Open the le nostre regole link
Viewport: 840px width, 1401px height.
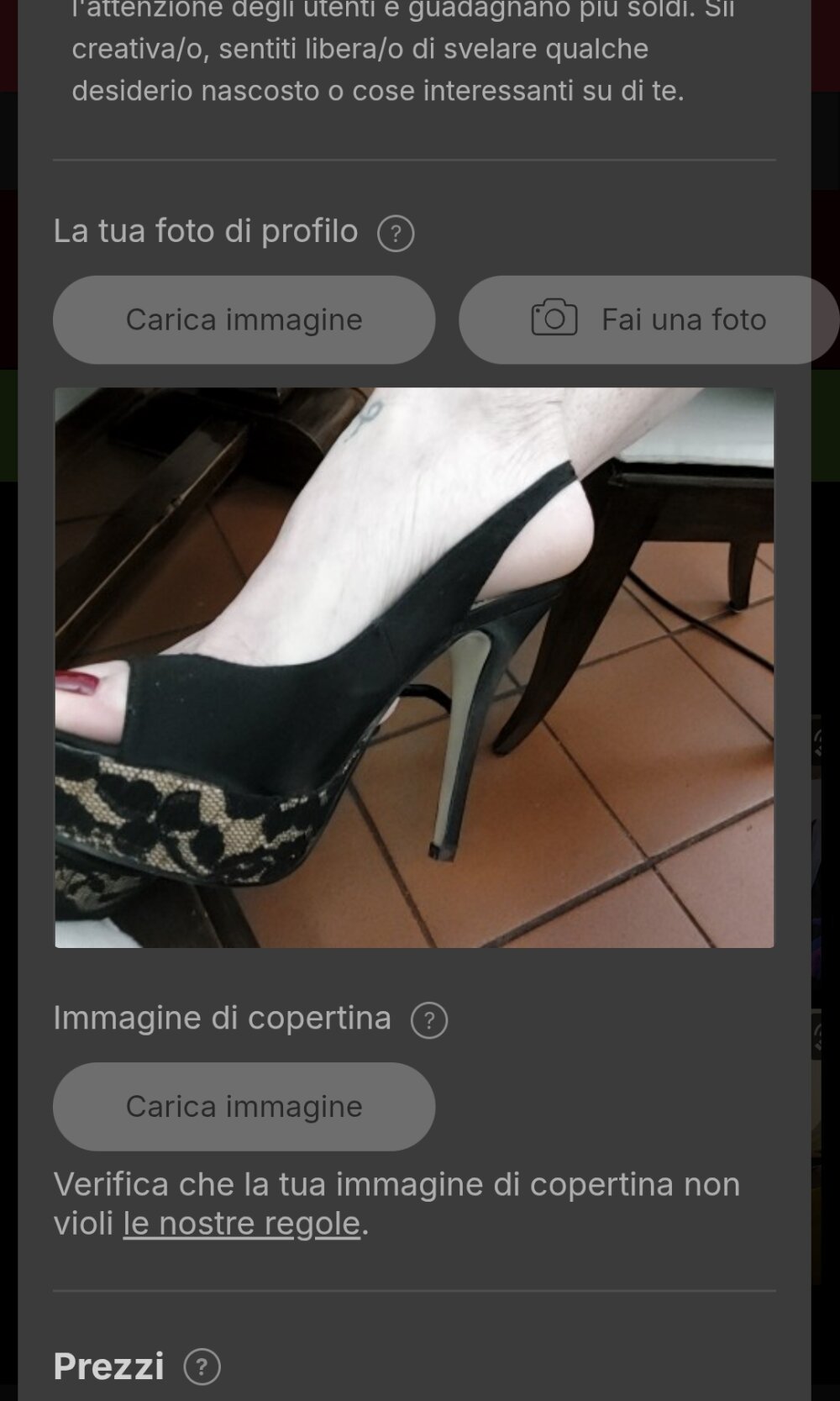[x=242, y=1224]
